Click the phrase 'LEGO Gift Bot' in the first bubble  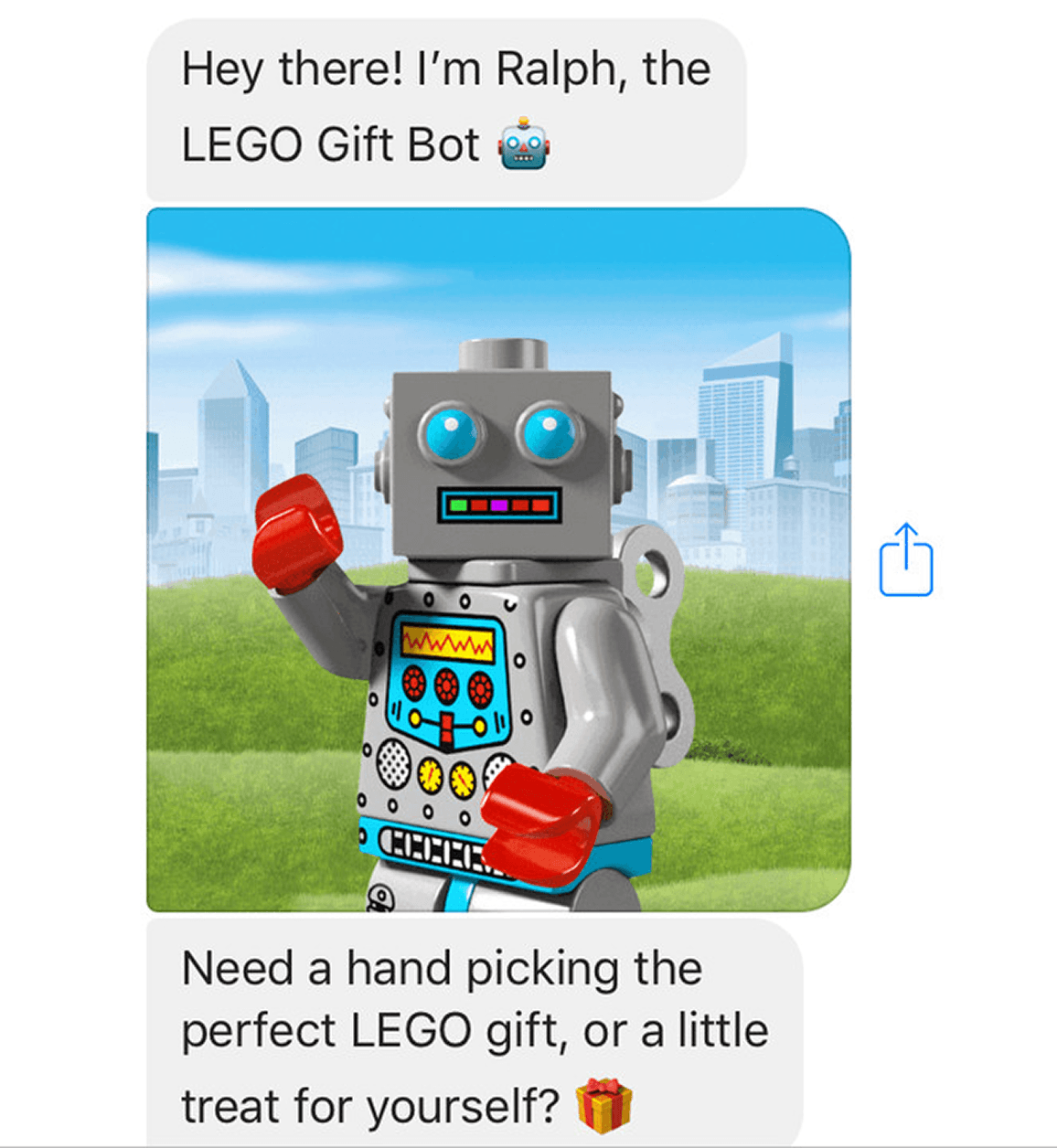pyautogui.click(x=329, y=143)
